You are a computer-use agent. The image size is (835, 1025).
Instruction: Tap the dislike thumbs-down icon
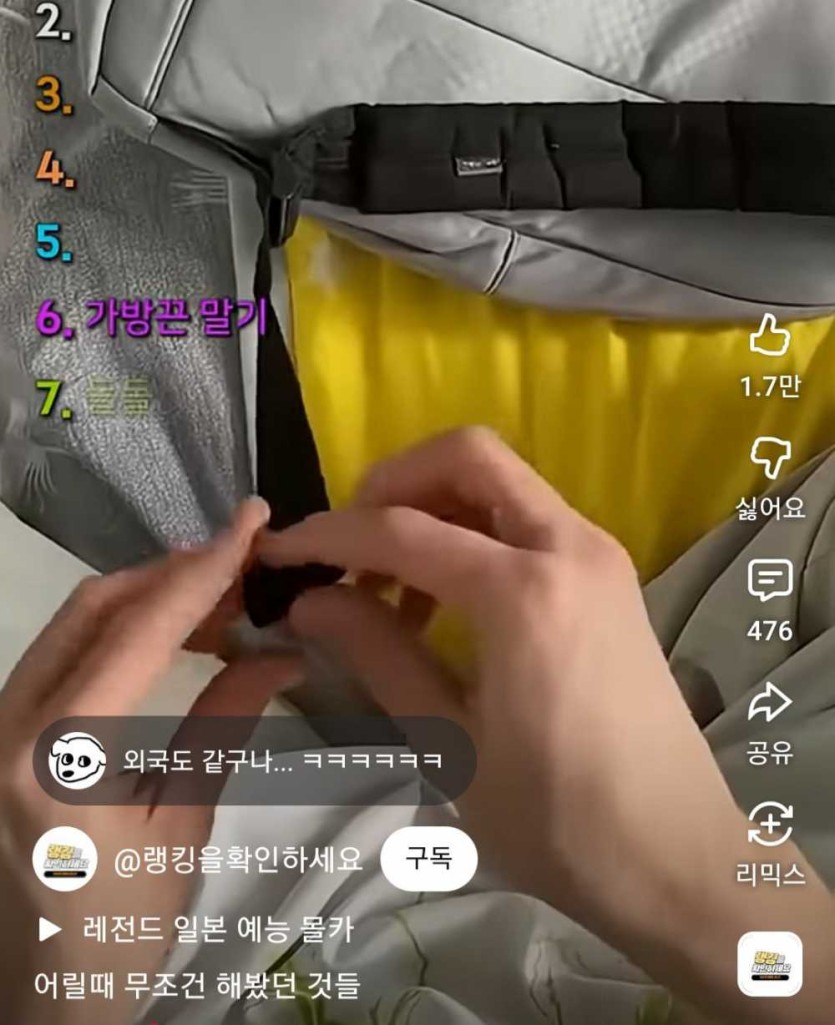click(769, 459)
